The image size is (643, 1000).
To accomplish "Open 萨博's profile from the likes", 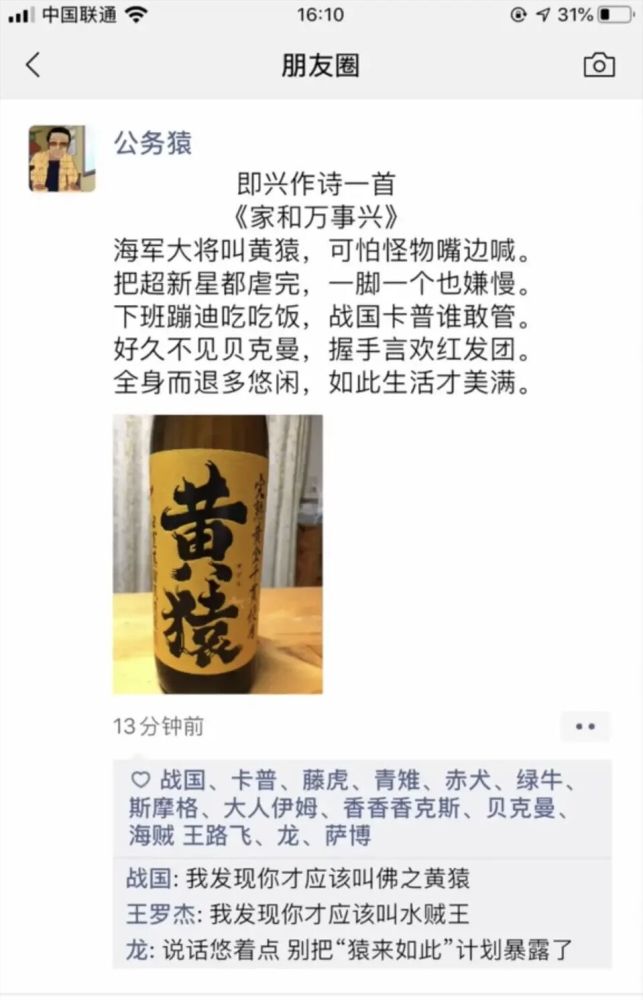I will pos(349,835).
